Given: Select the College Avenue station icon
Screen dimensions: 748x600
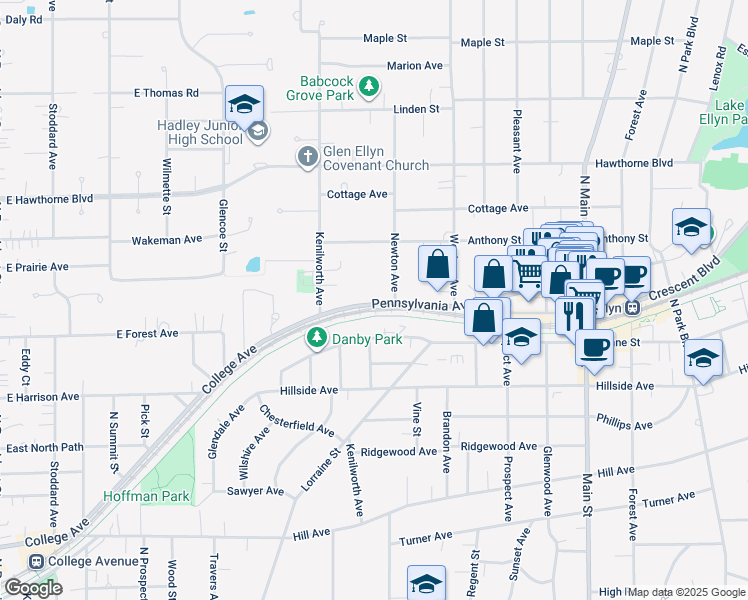Looking at the screenshot, I should [x=36, y=562].
